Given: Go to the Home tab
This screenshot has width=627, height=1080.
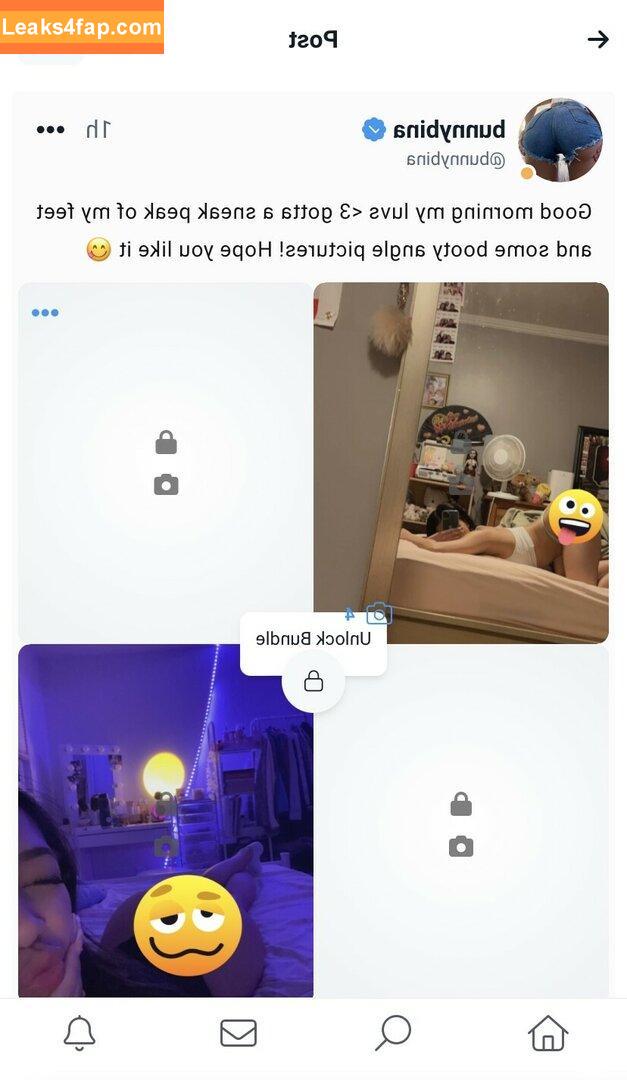Looking at the screenshot, I should [548, 1033].
